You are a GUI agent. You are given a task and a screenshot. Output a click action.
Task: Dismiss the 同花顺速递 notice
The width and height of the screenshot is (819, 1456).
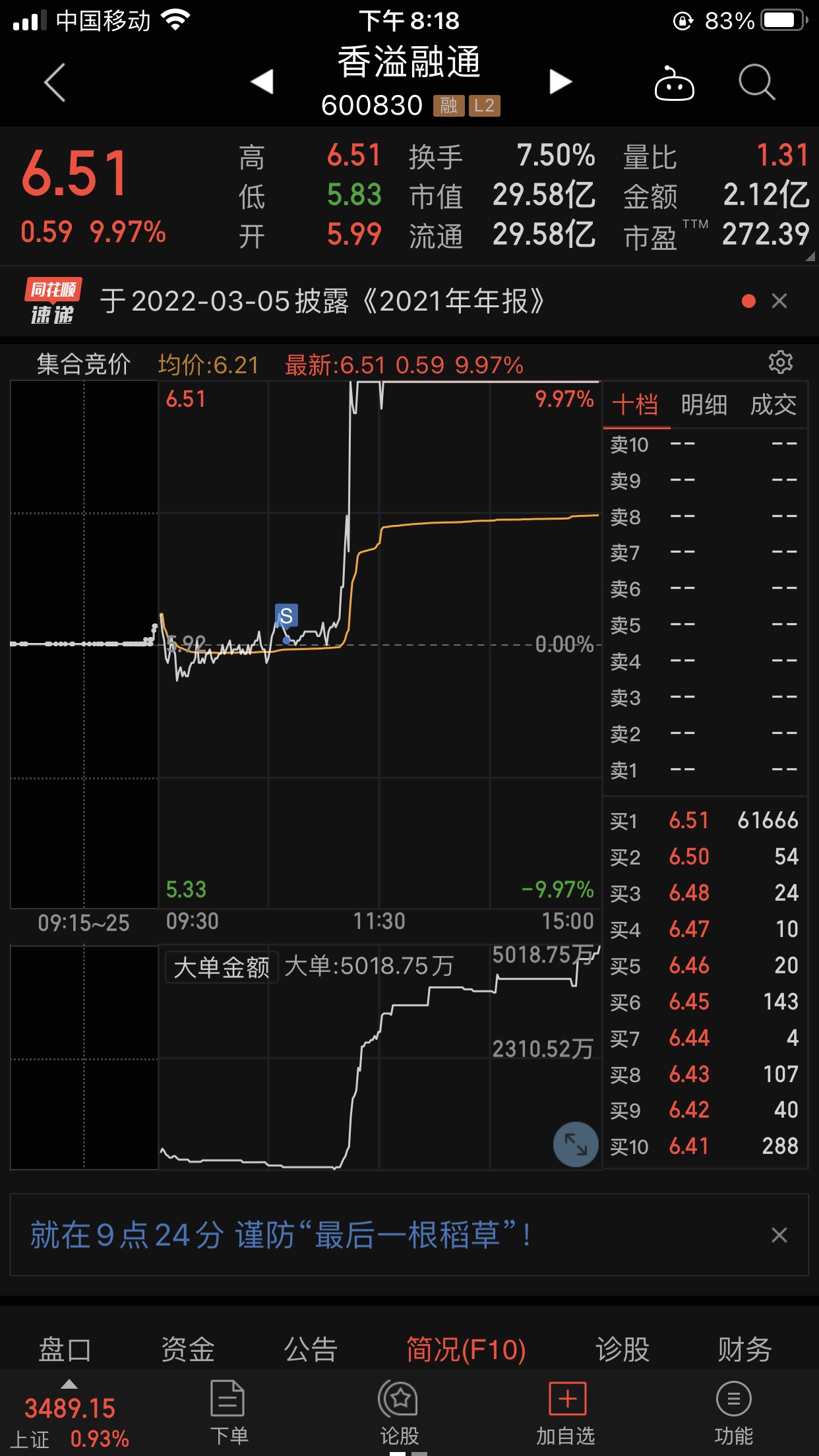tap(779, 301)
